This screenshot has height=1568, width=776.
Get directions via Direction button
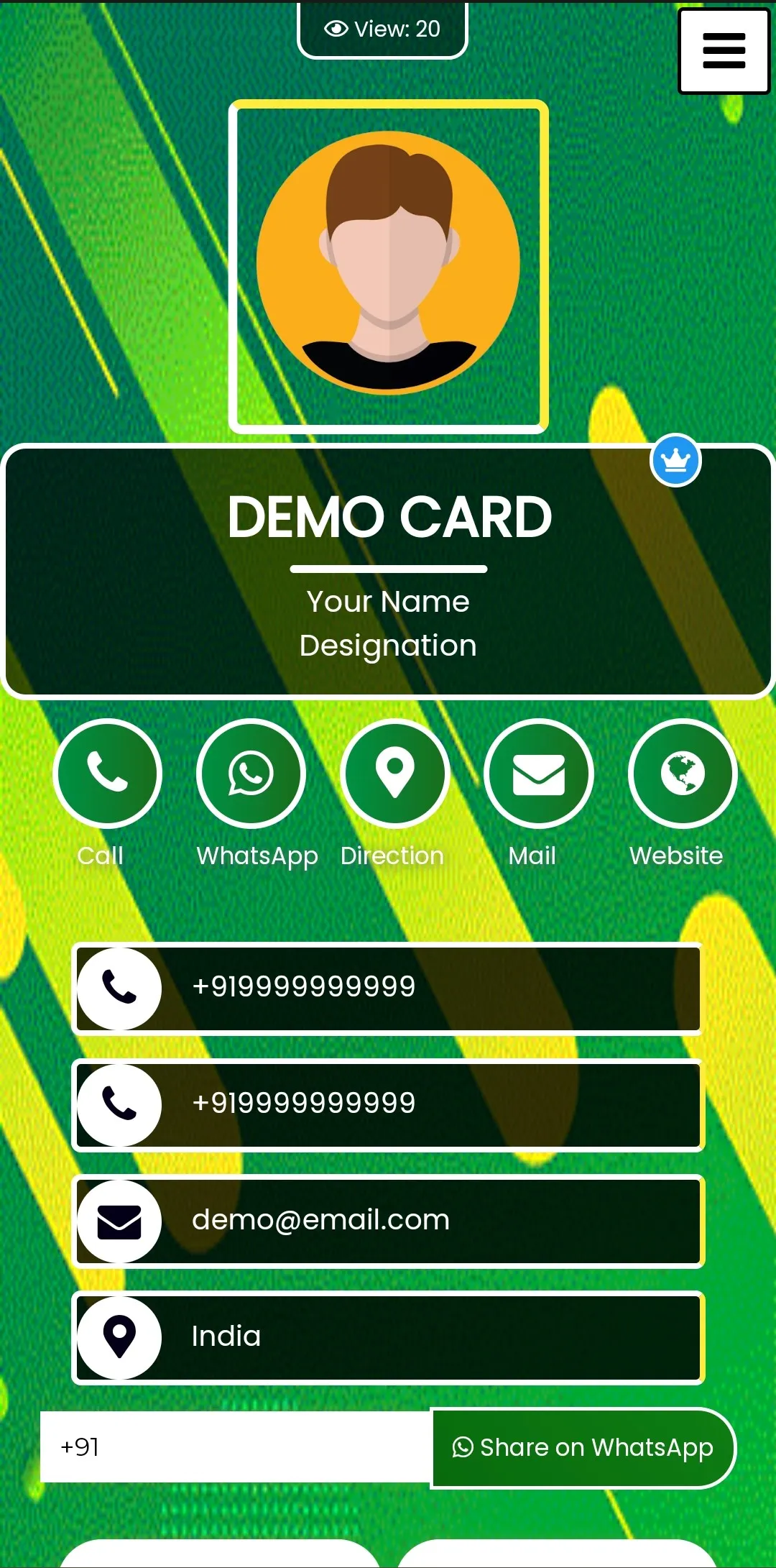pyautogui.click(x=394, y=774)
